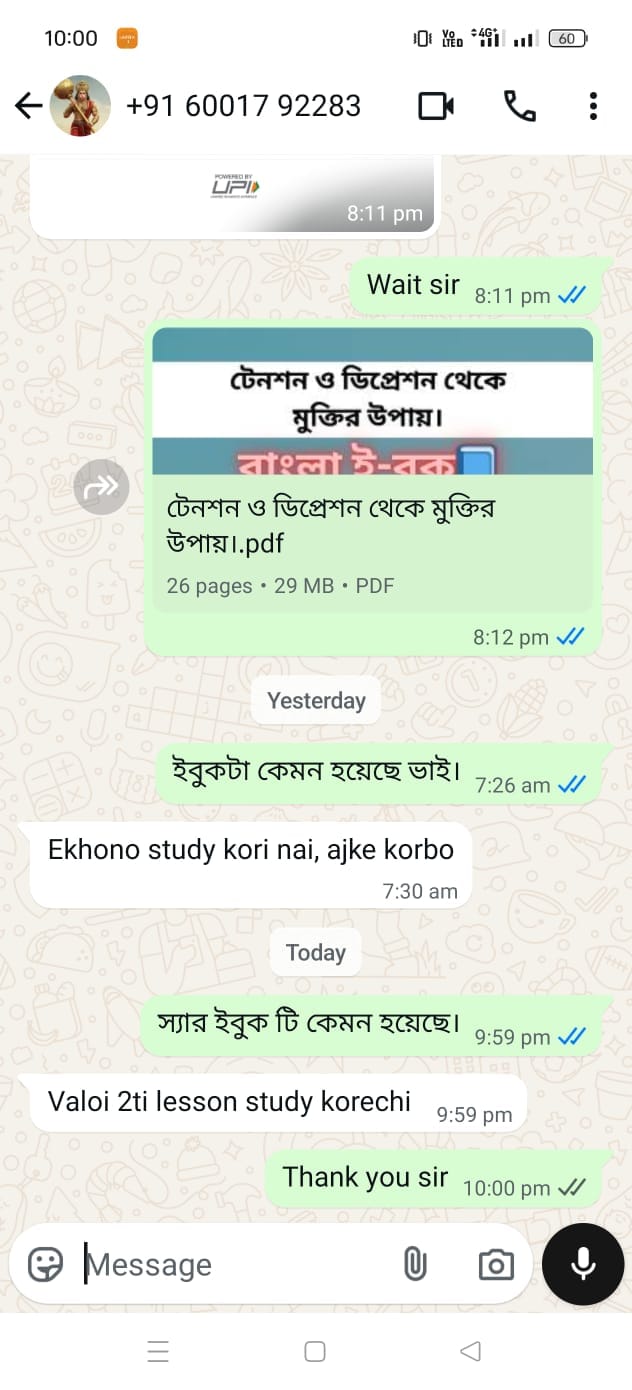Record a voice message
This screenshot has height=1390, width=632.
(x=583, y=1264)
